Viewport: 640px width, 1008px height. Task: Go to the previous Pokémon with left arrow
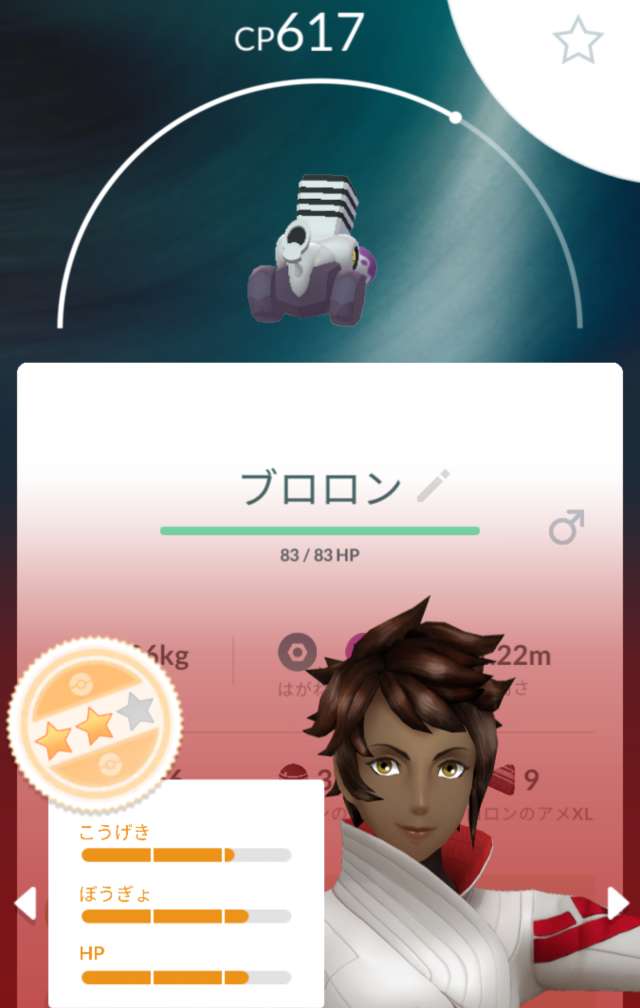pyautogui.click(x=25, y=903)
